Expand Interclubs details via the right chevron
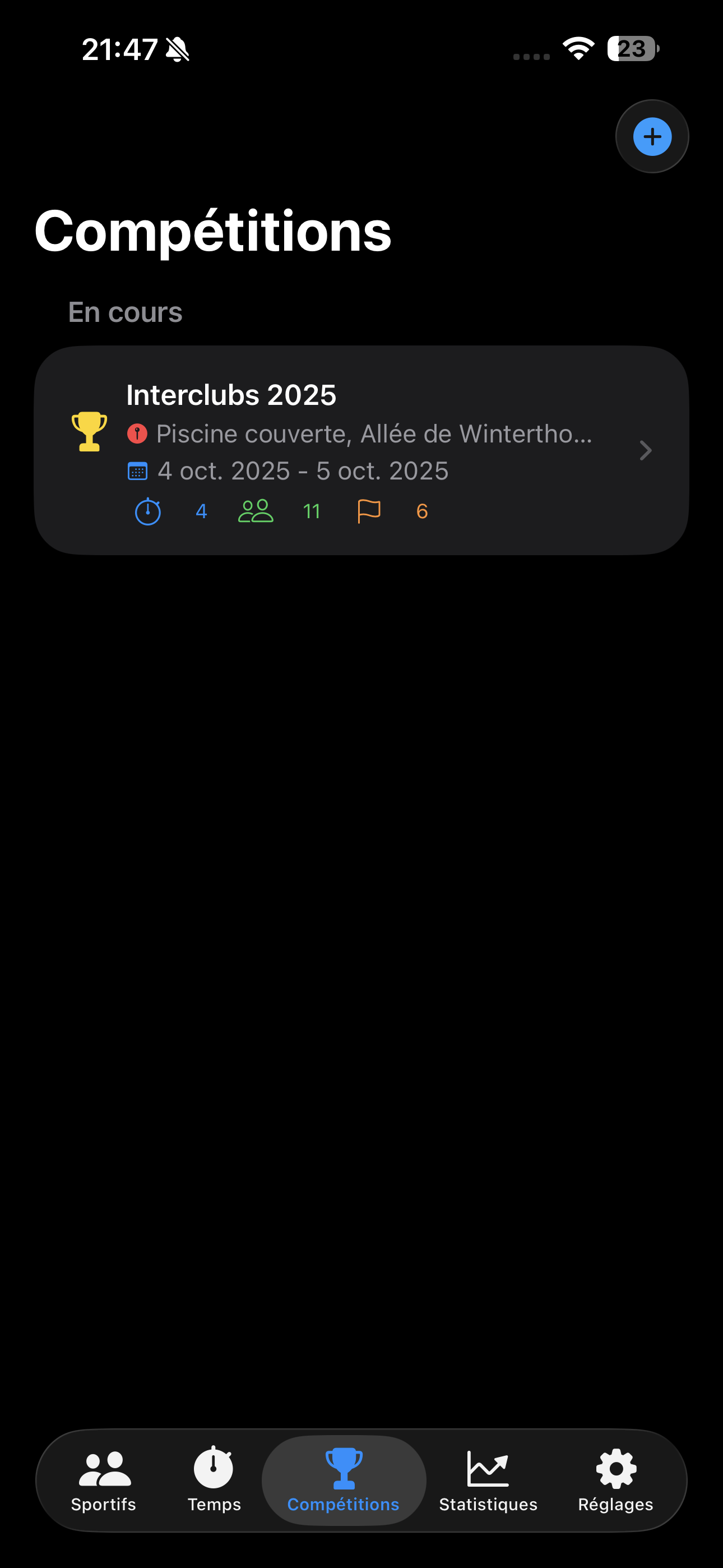723x1568 pixels. 645,450
